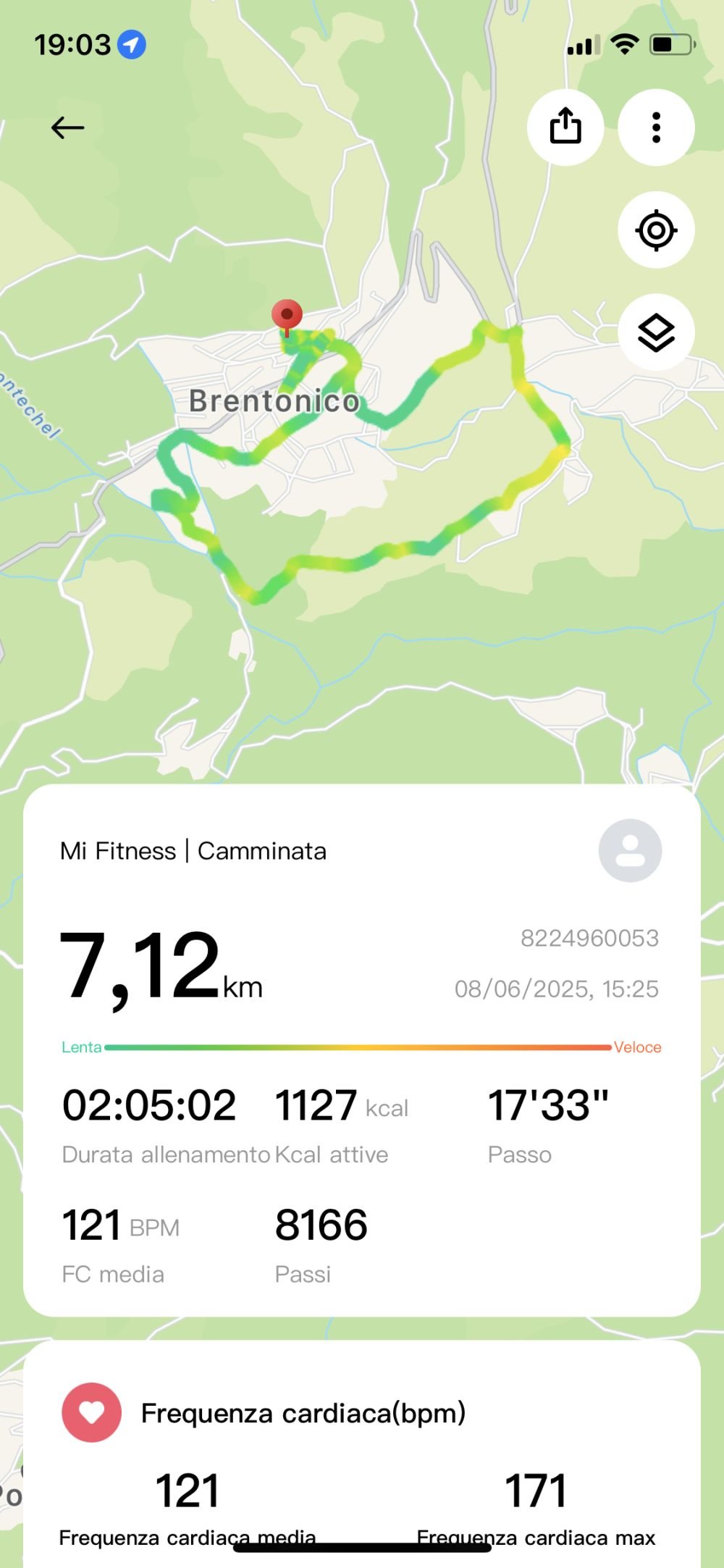Screen dimensions: 724x1568
Task: Go back using the arrow icon
Action: (67, 128)
